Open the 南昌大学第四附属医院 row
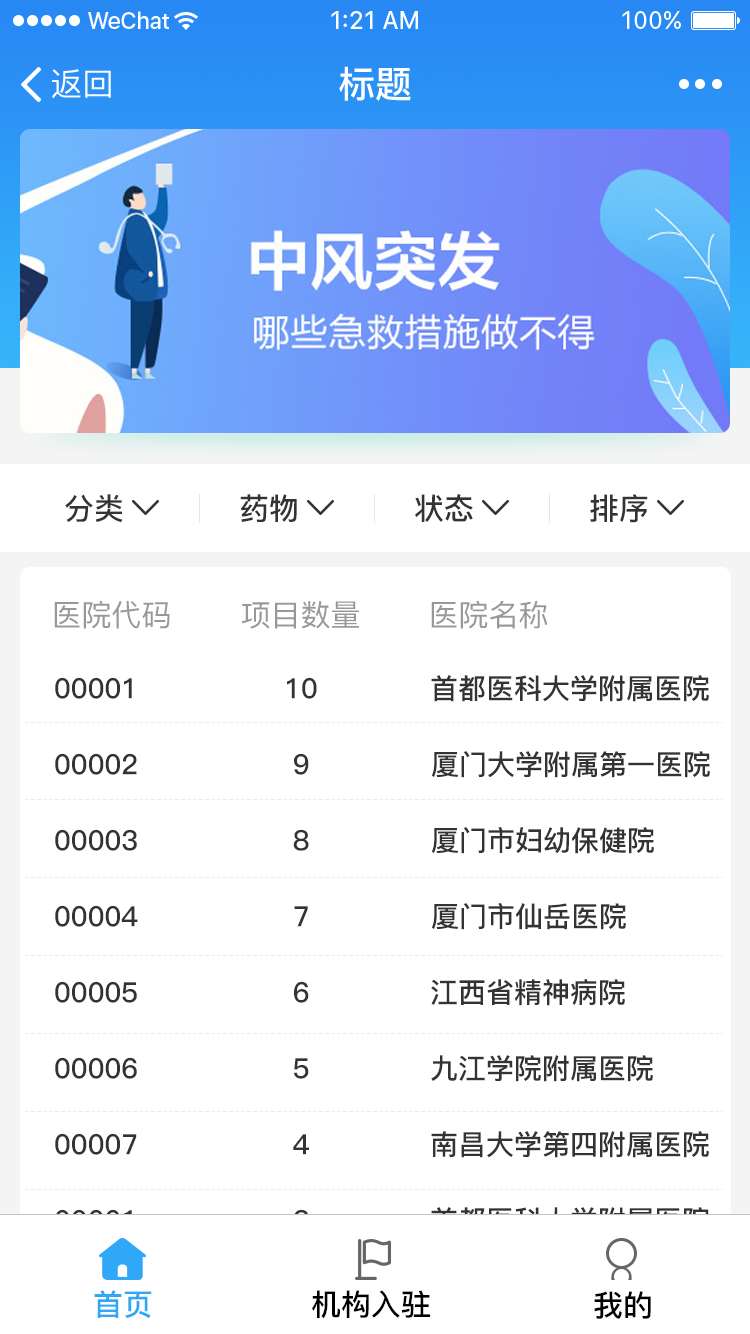The width and height of the screenshot is (750, 1334). (374, 1144)
